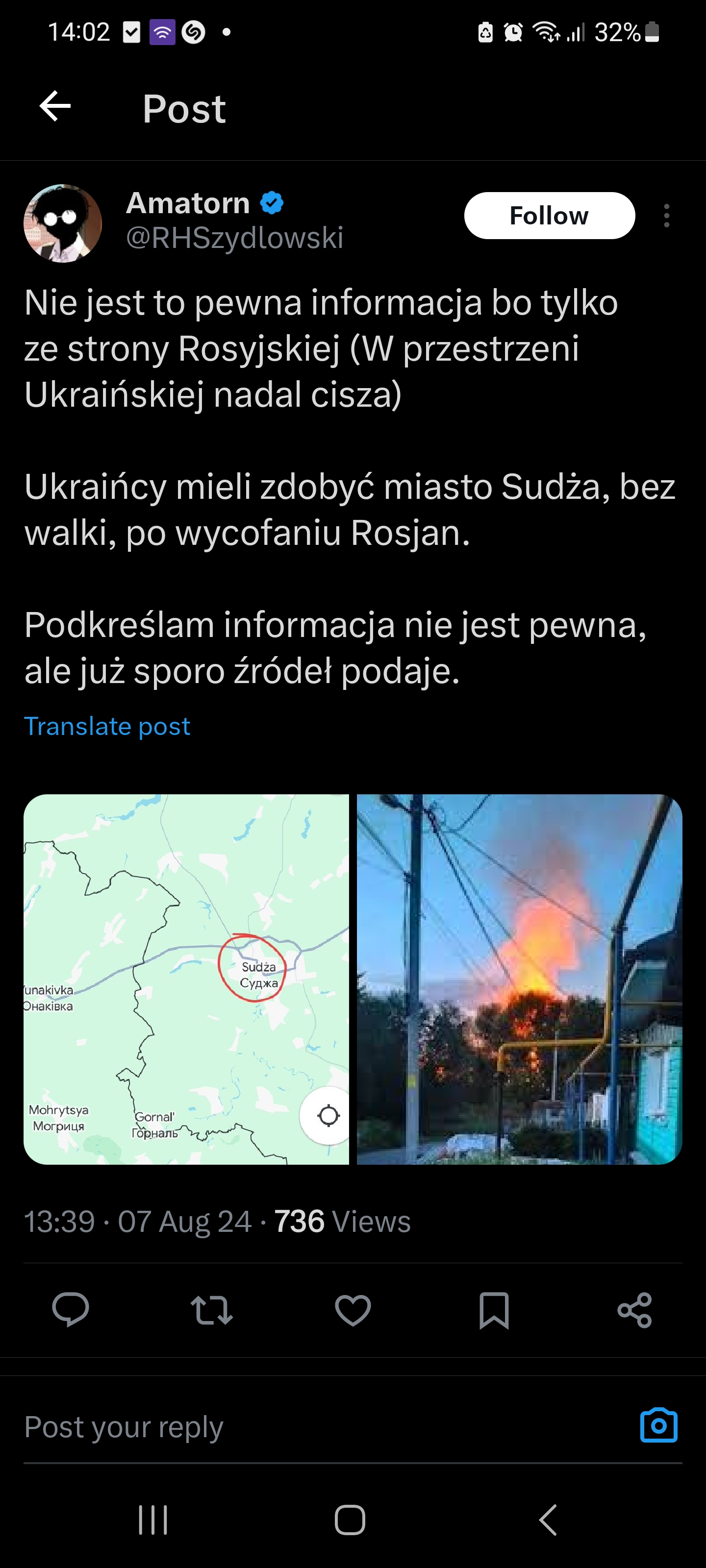This screenshot has height=1568, width=706.
Task: Open Amatorn's profile picture
Action: [x=63, y=223]
